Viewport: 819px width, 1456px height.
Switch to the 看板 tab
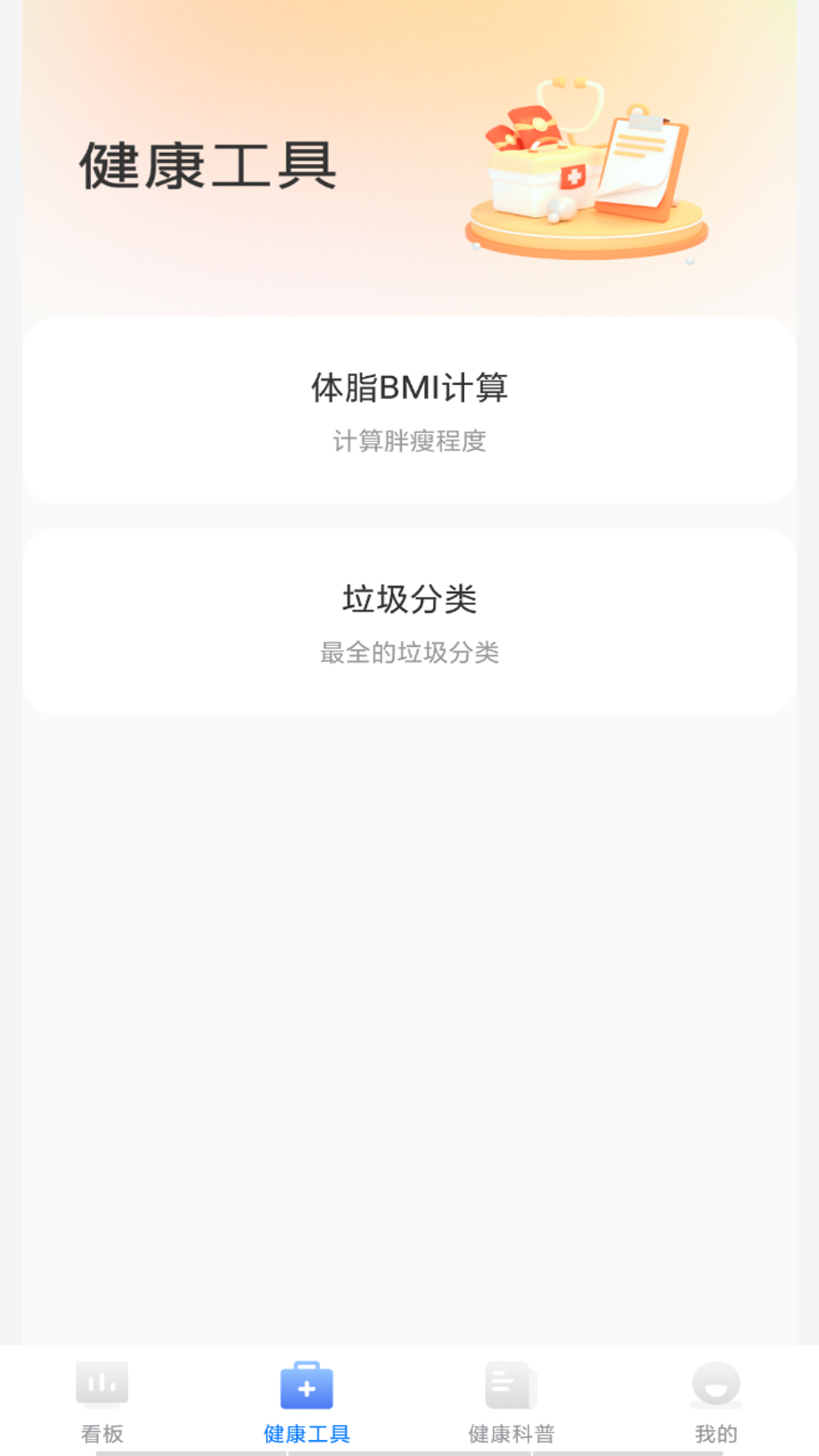[x=102, y=1401]
